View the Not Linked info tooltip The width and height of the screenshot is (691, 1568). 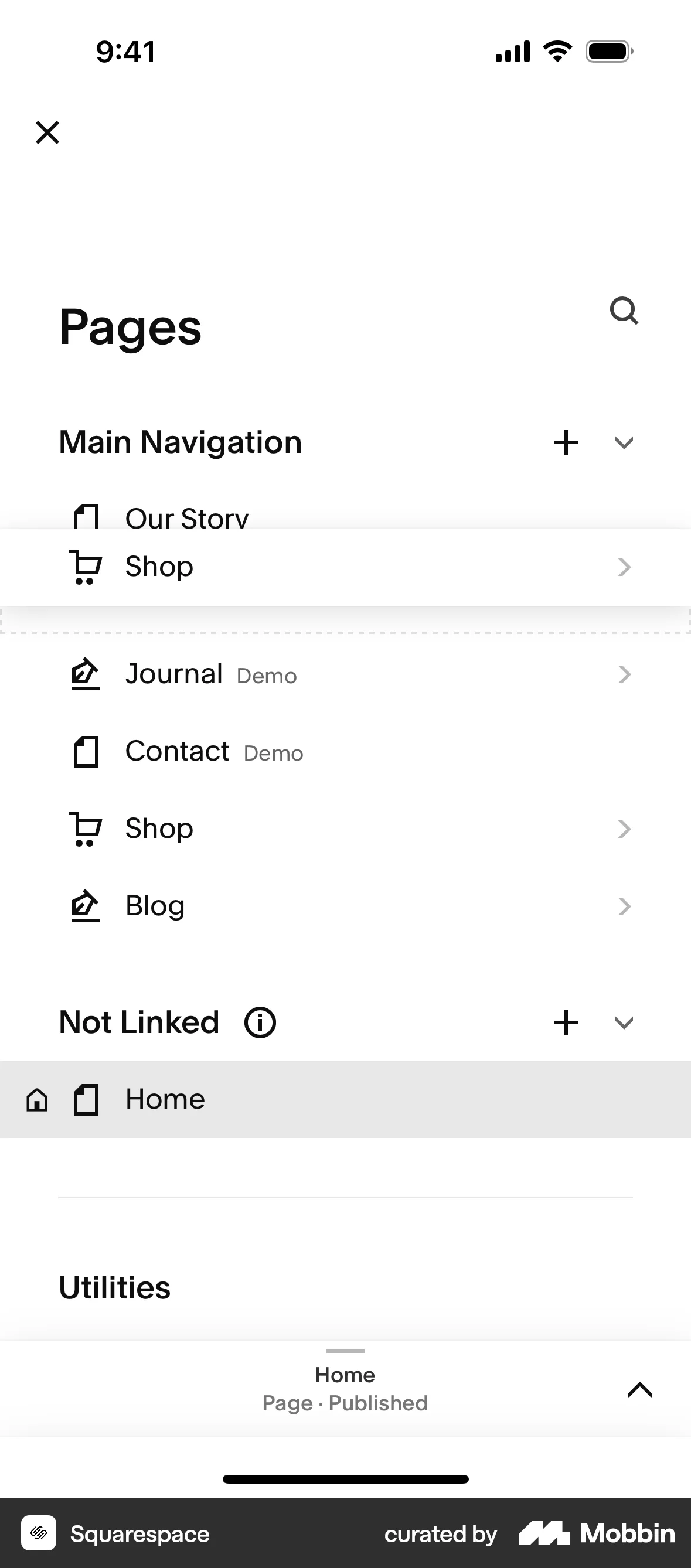point(260,1022)
